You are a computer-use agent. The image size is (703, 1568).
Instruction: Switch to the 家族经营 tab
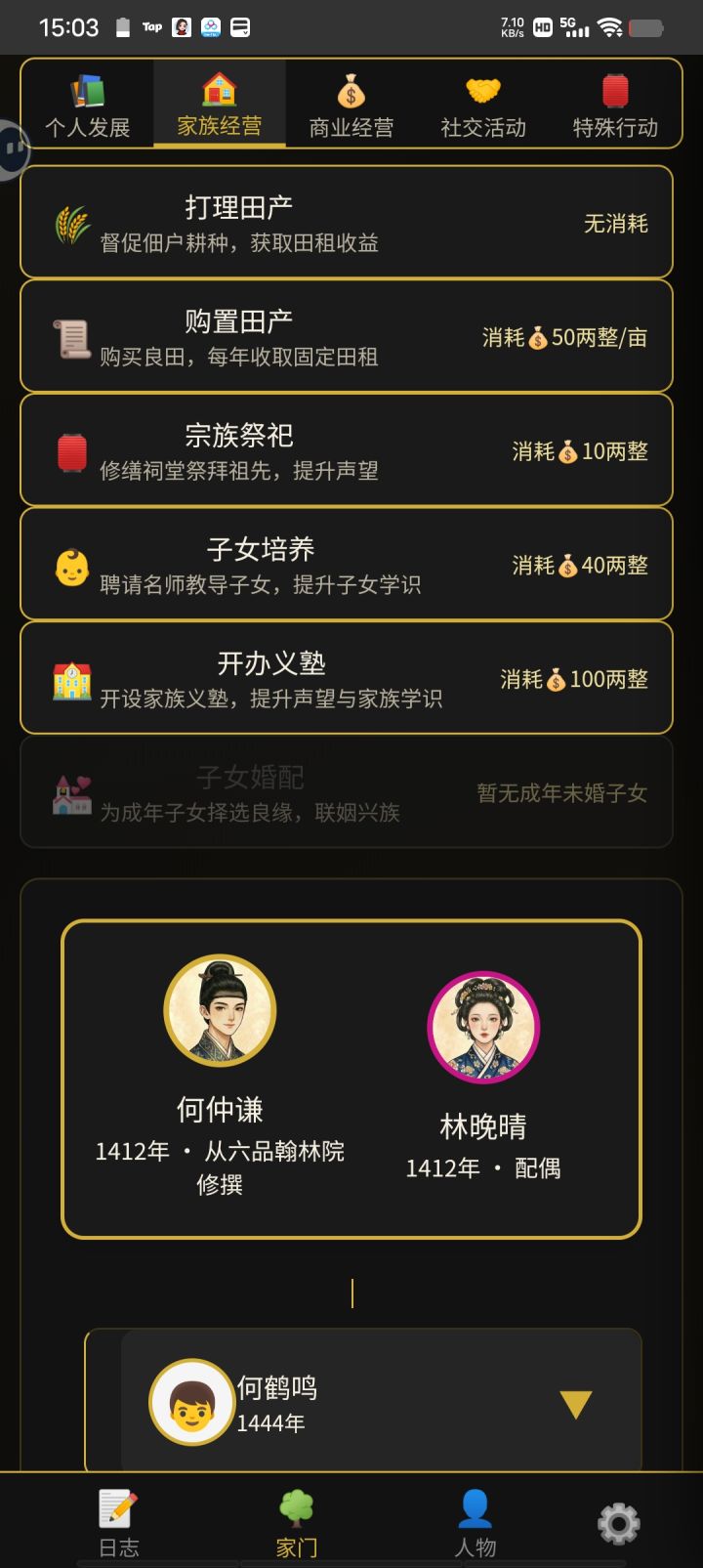tap(219, 103)
